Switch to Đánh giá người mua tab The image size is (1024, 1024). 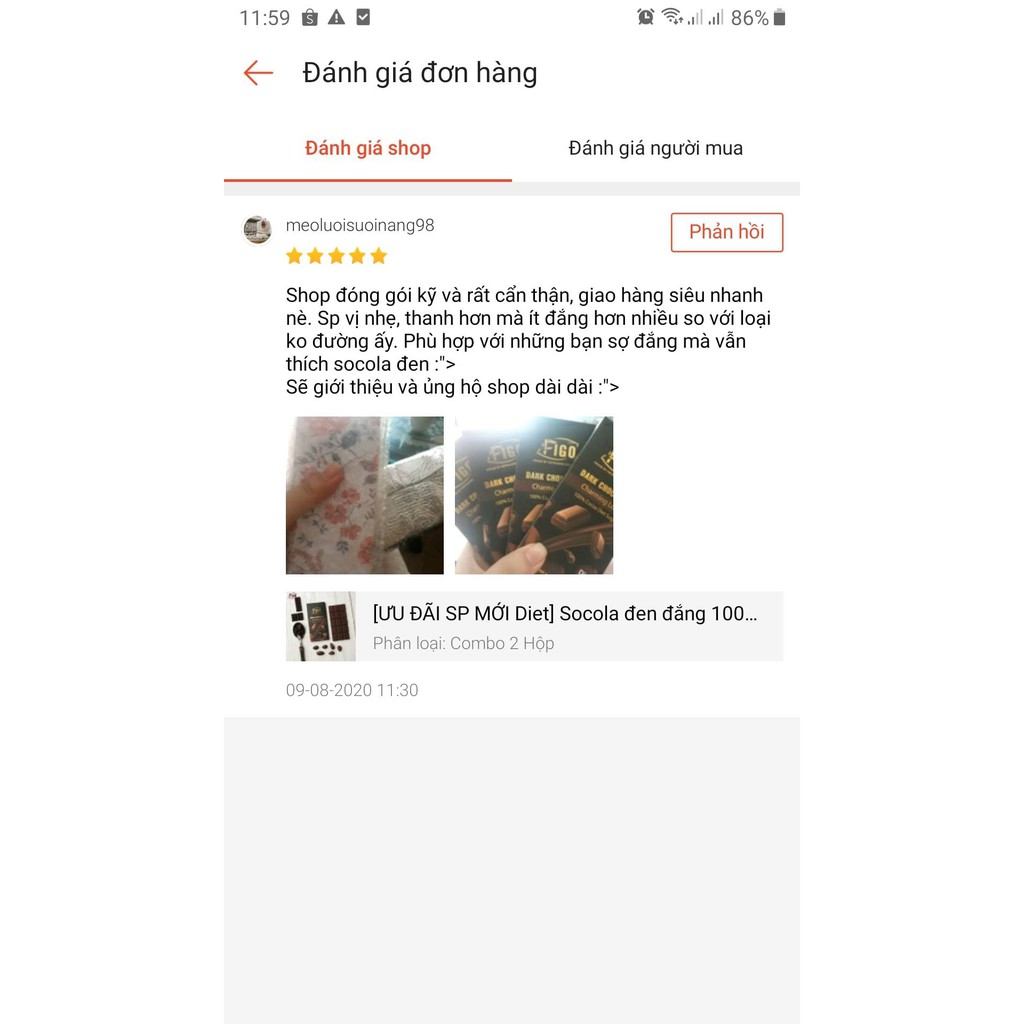point(655,148)
